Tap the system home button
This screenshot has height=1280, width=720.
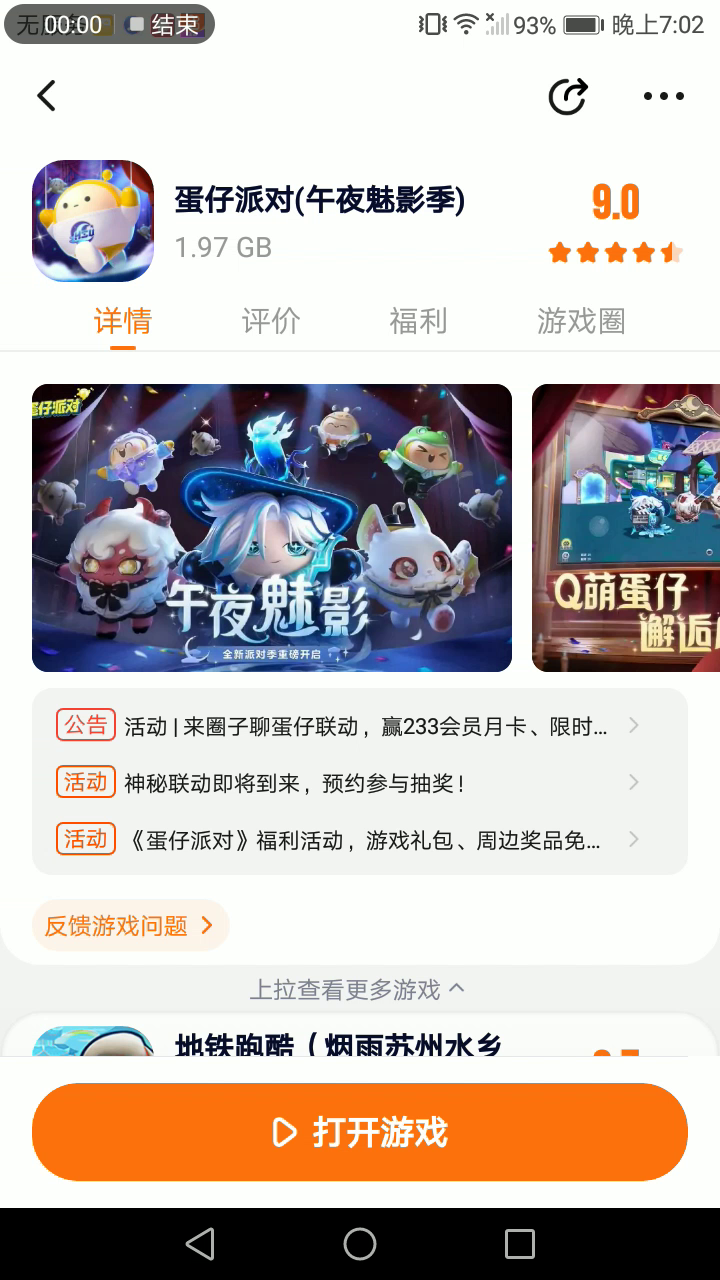tap(360, 1244)
